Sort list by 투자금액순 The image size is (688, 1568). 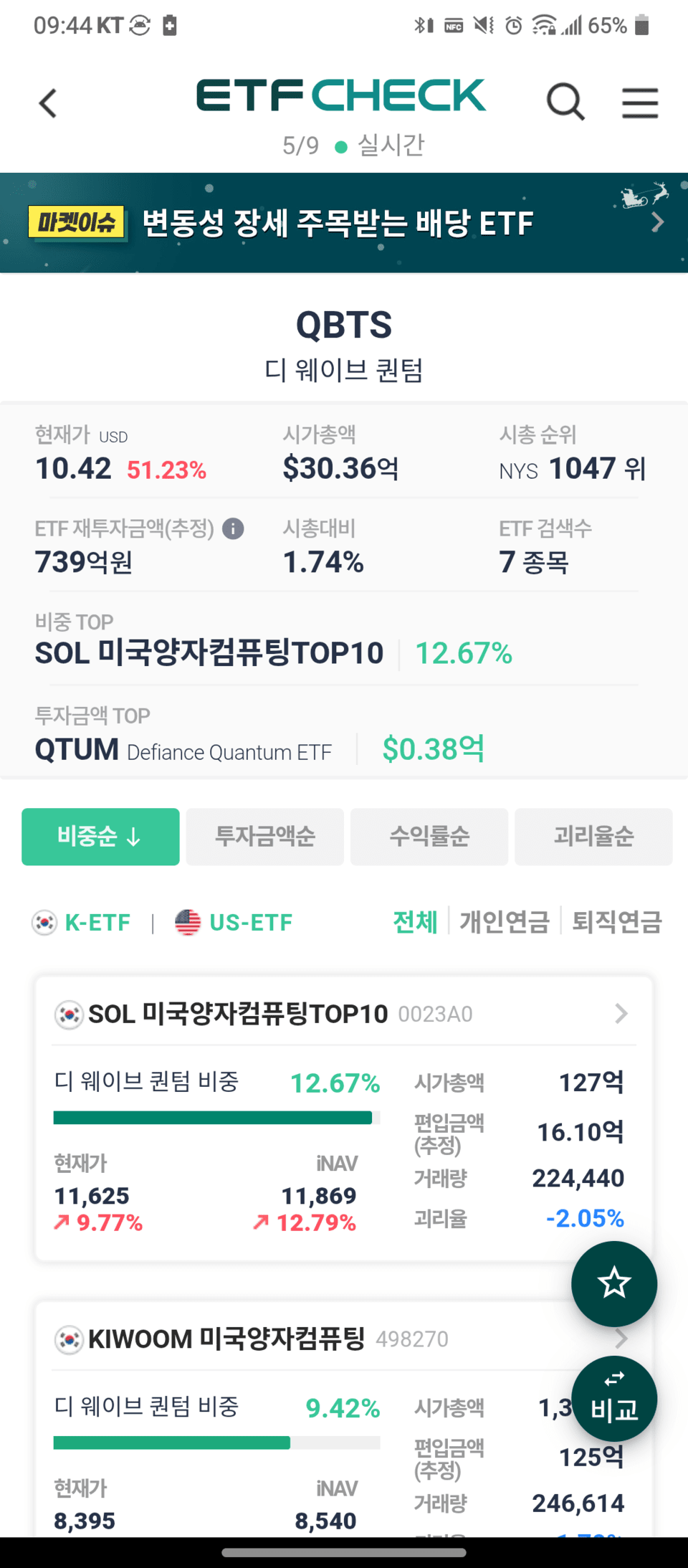[264, 837]
